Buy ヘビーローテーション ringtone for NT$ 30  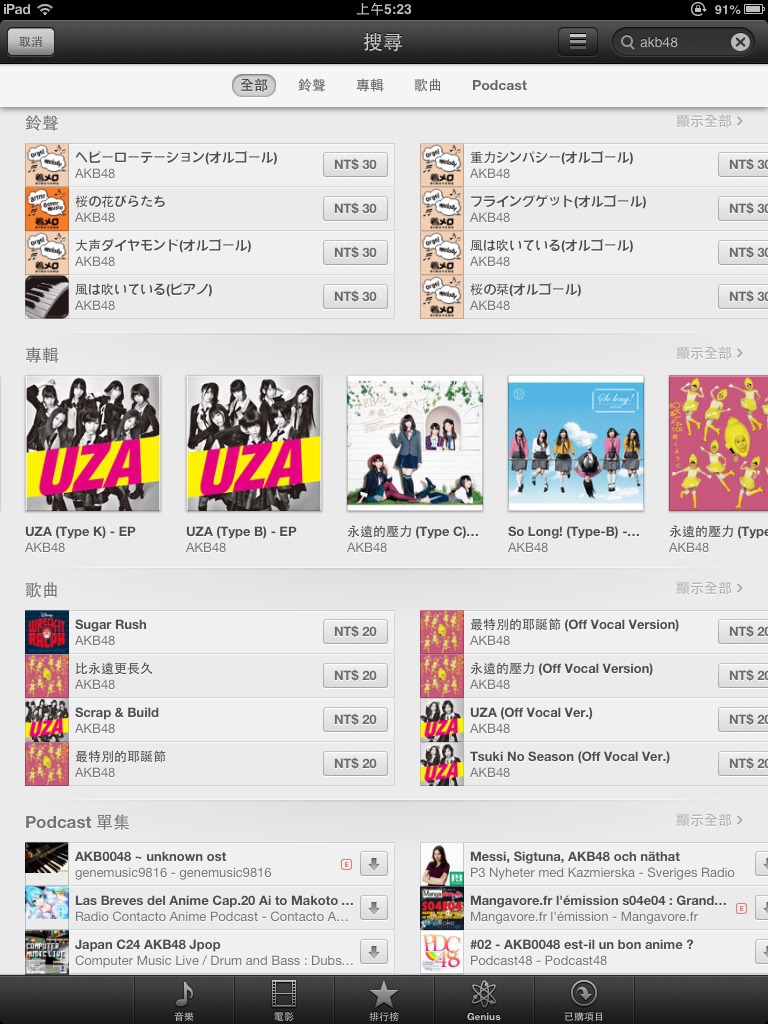pyautogui.click(x=355, y=165)
